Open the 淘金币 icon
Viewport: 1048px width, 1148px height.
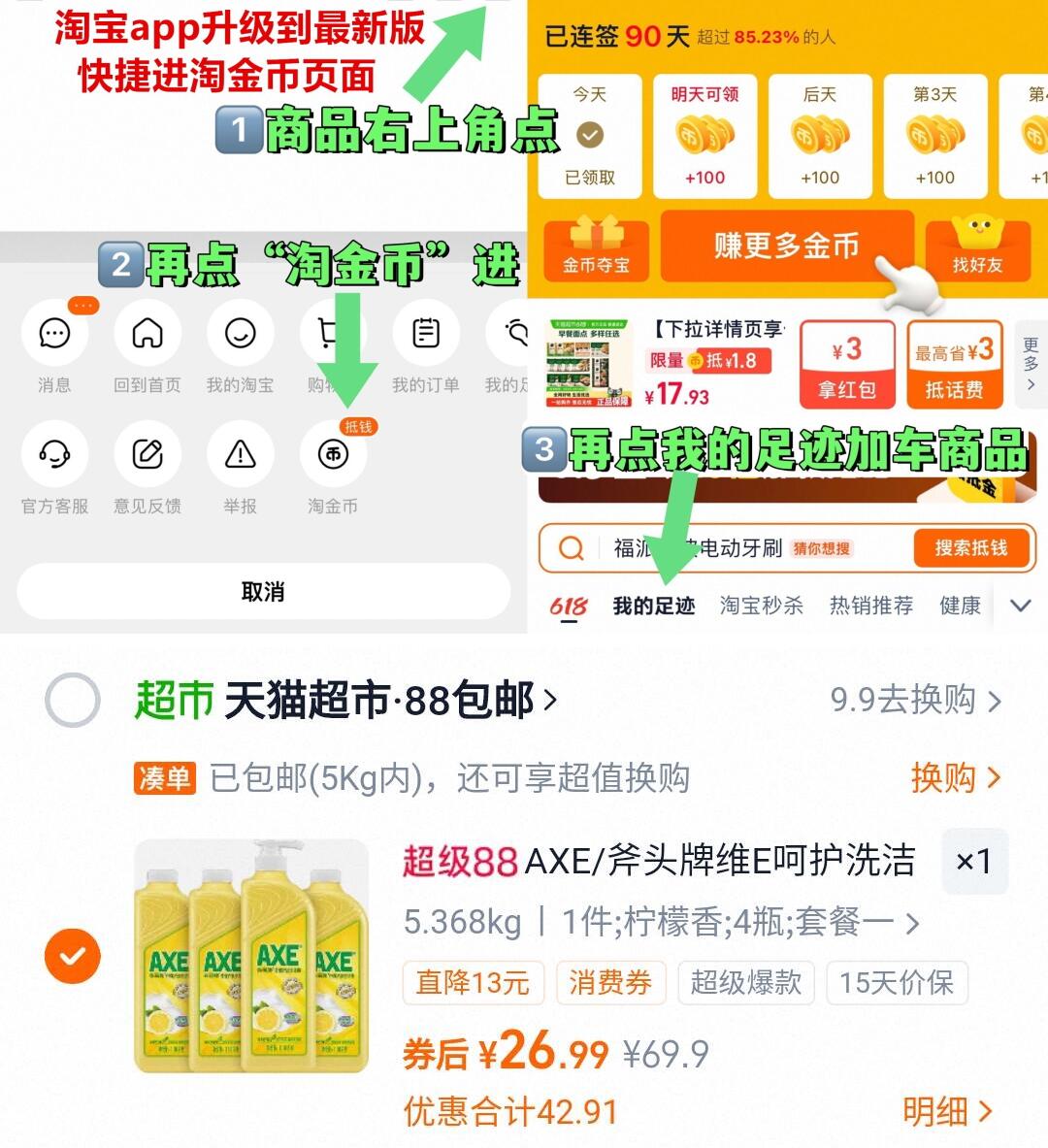click(x=334, y=454)
